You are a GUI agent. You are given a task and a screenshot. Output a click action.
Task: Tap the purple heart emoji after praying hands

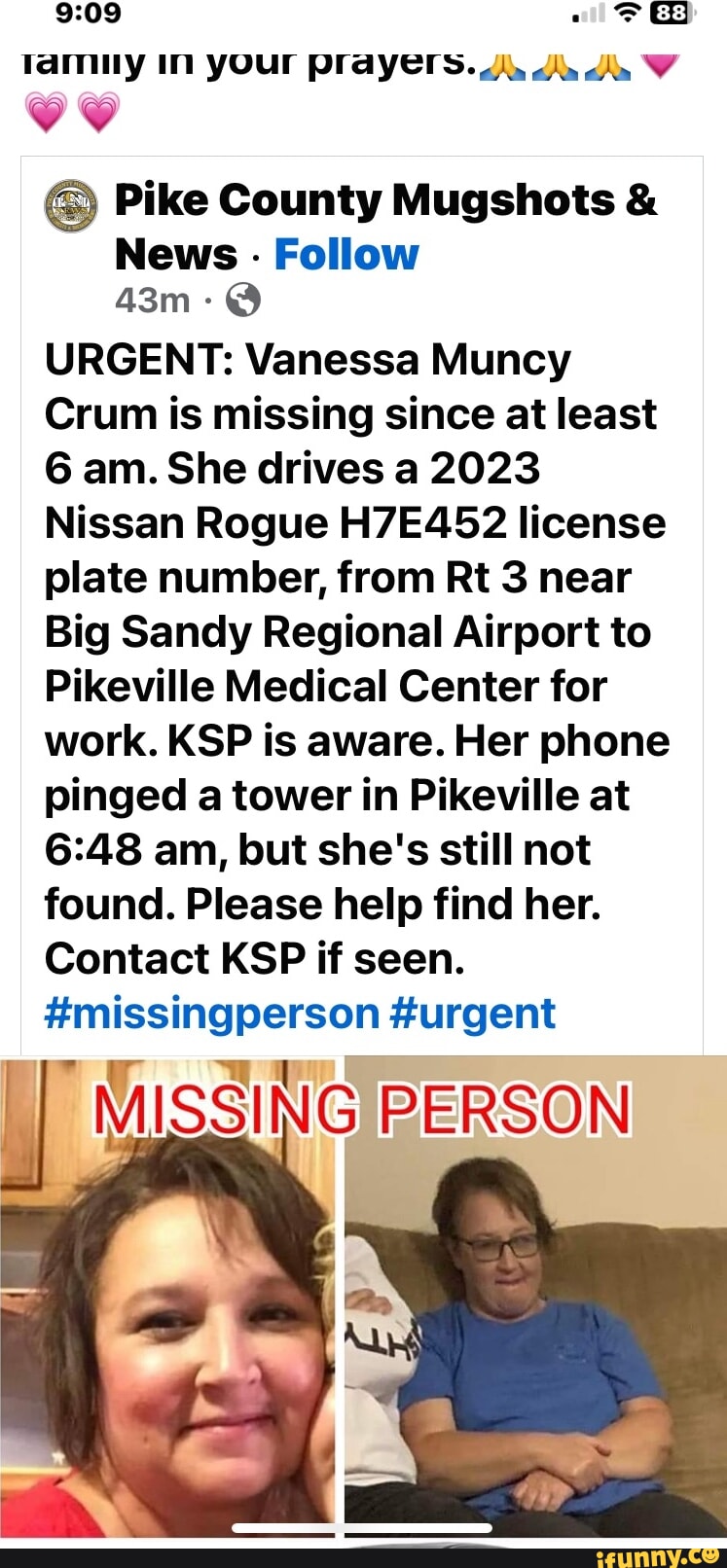tap(660, 63)
